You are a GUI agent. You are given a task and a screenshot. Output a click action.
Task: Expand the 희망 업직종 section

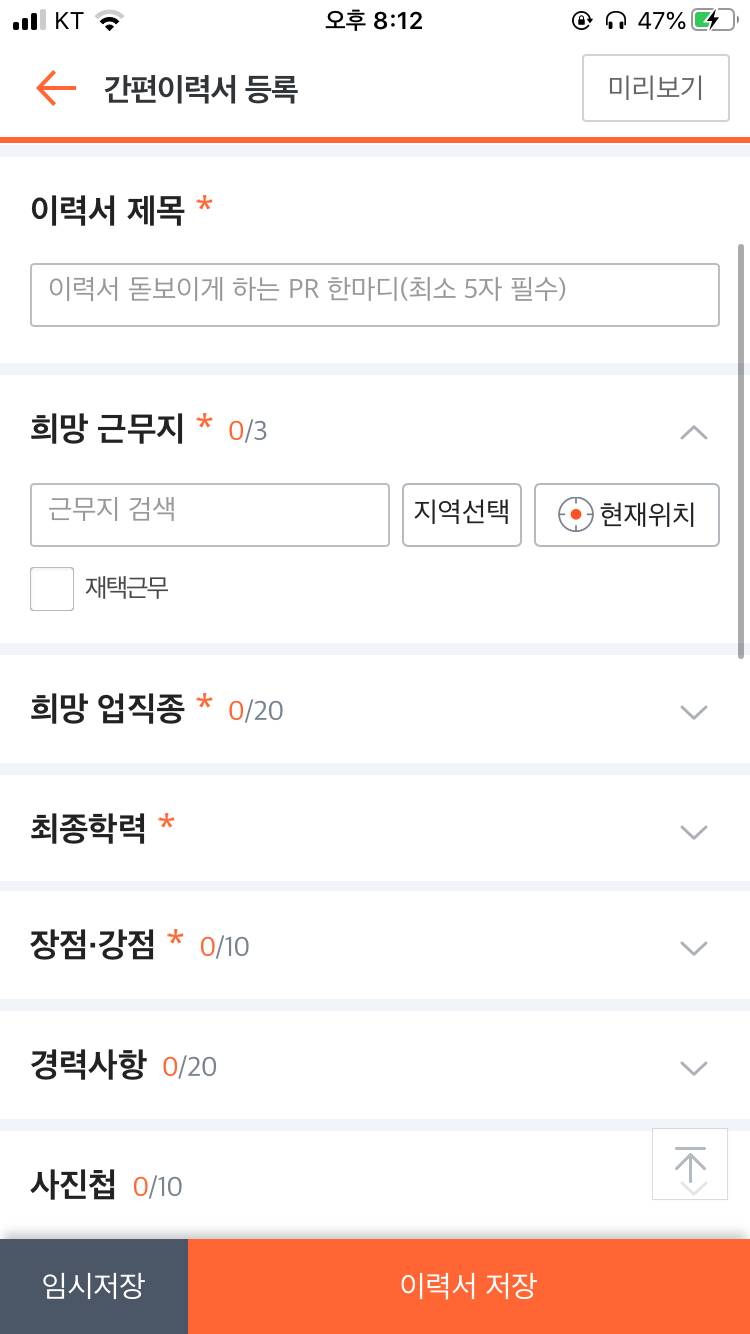694,712
